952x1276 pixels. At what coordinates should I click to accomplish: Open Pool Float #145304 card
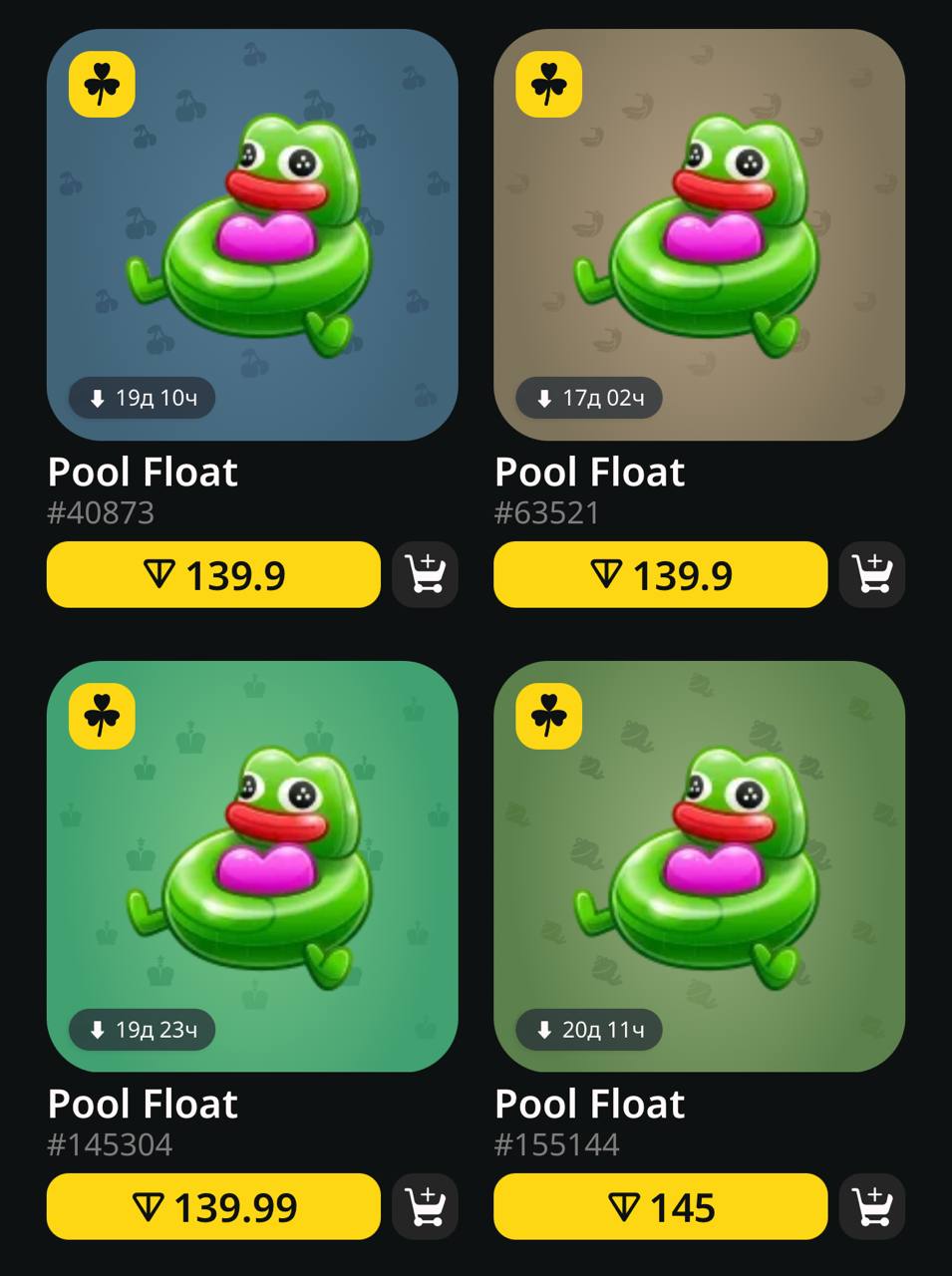point(252,865)
